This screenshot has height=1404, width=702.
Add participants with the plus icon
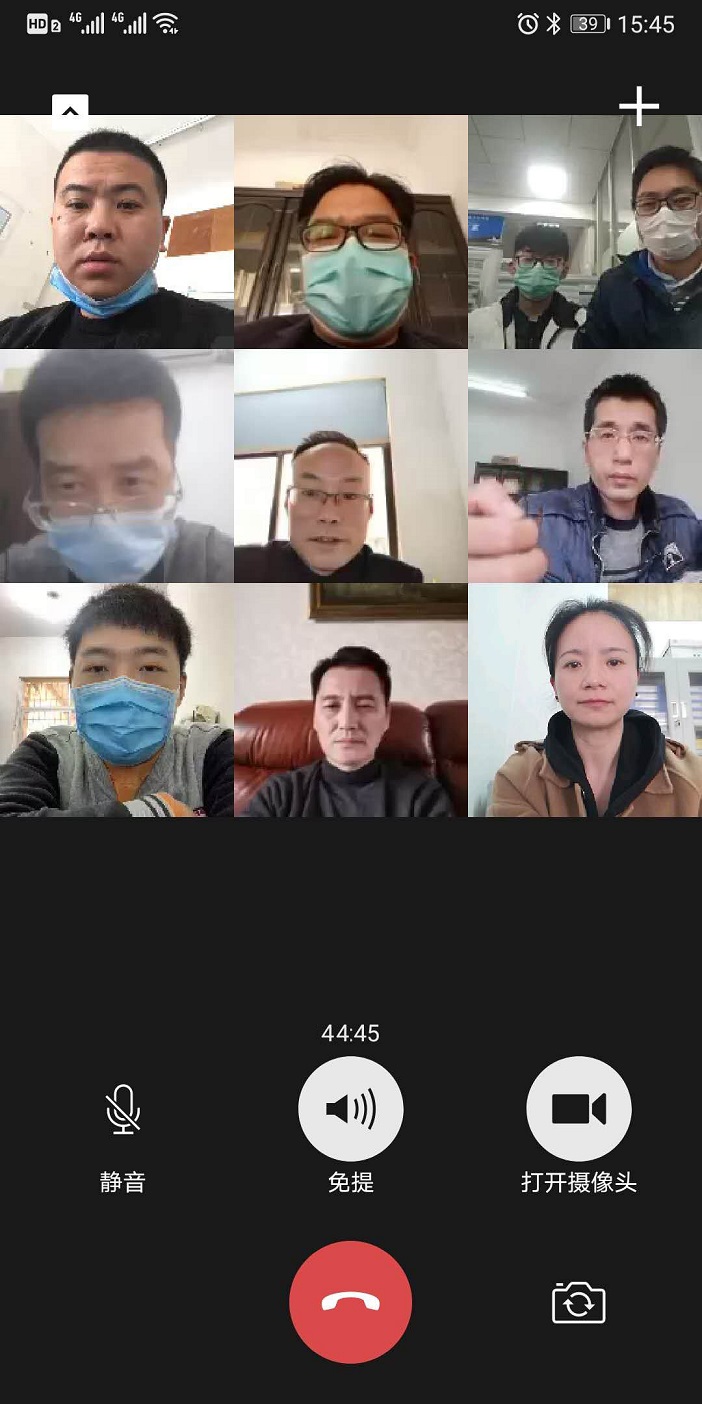pyautogui.click(x=638, y=106)
